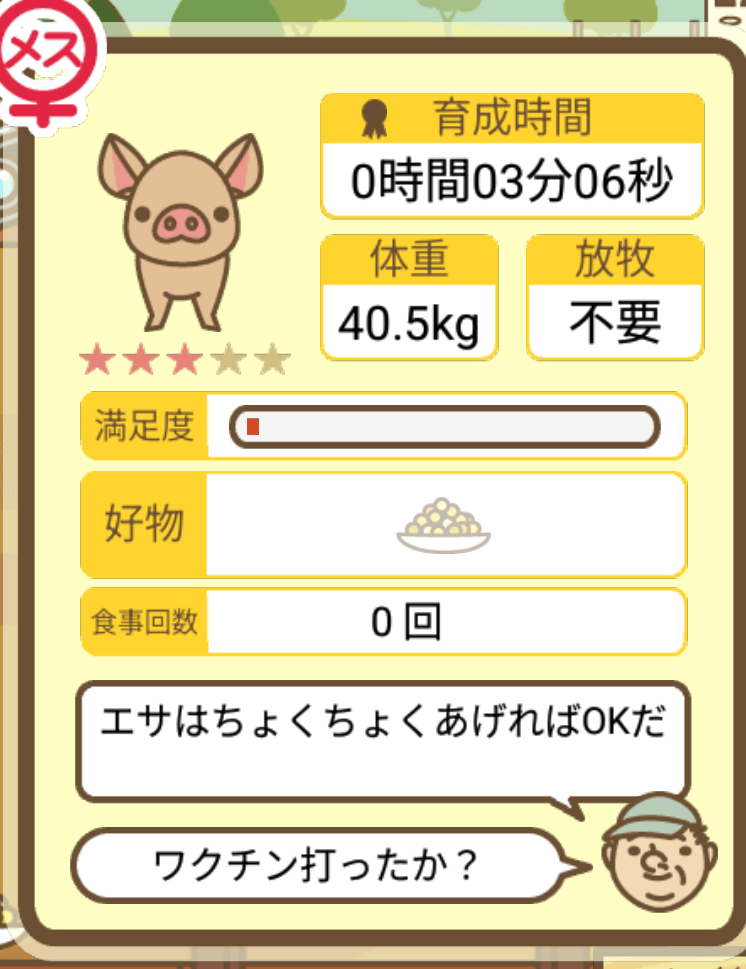This screenshot has height=969, width=746.
Task: Tap the ワクチン打ったか? speech bubble
Action: click(x=315, y=864)
